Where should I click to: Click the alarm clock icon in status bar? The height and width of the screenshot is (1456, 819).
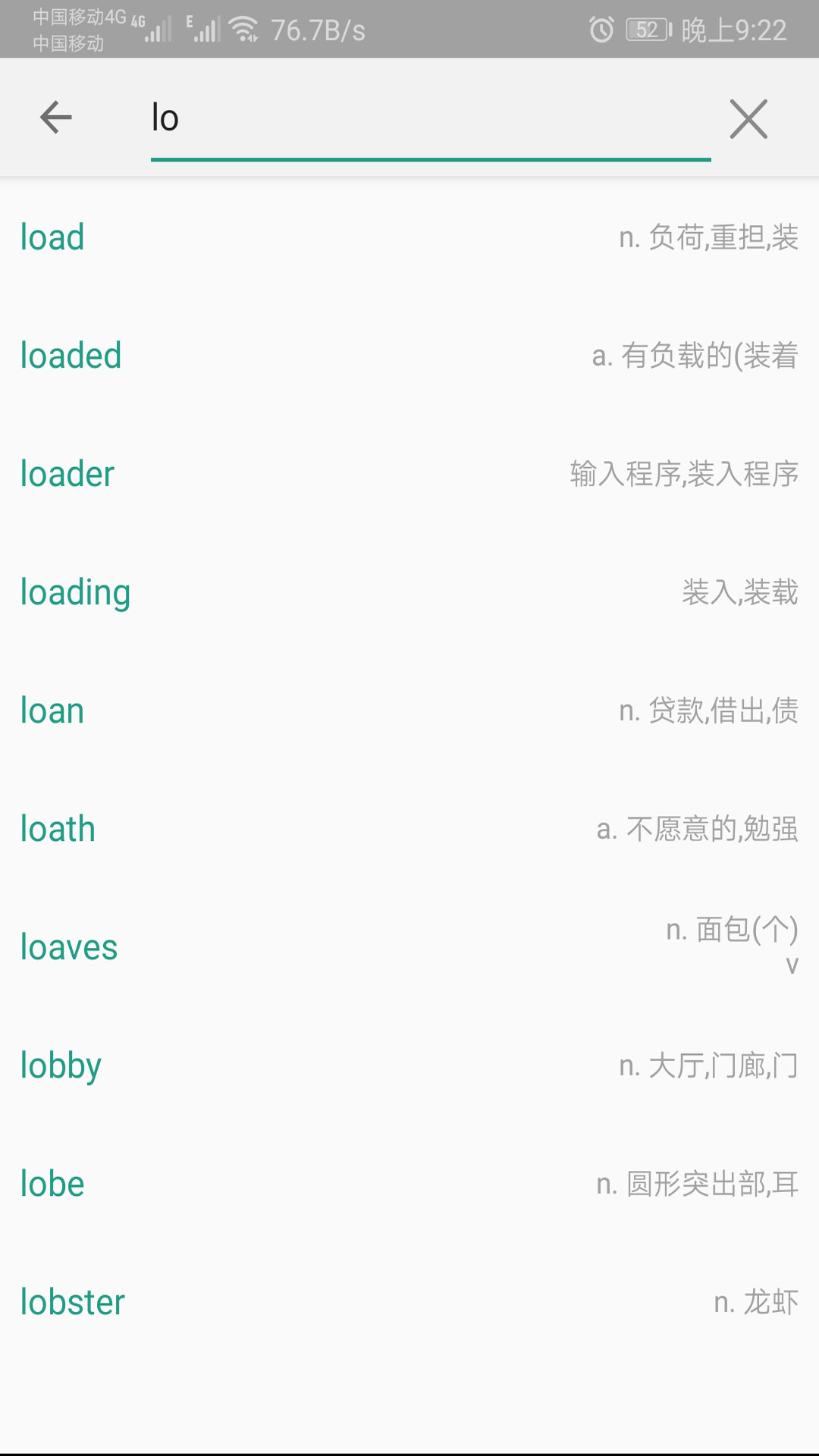point(600,30)
